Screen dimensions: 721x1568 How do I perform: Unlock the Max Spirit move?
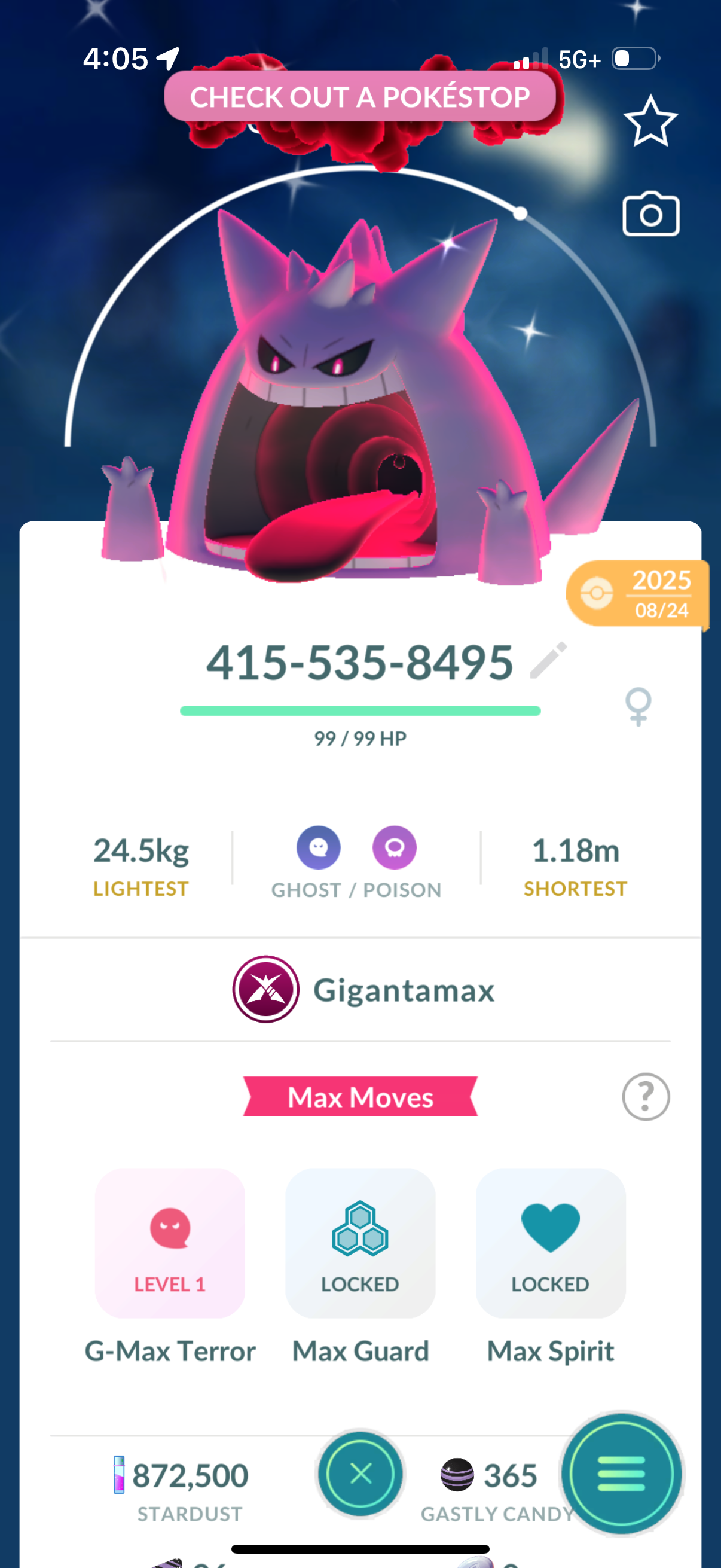pyautogui.click(x=550, y=1243)
